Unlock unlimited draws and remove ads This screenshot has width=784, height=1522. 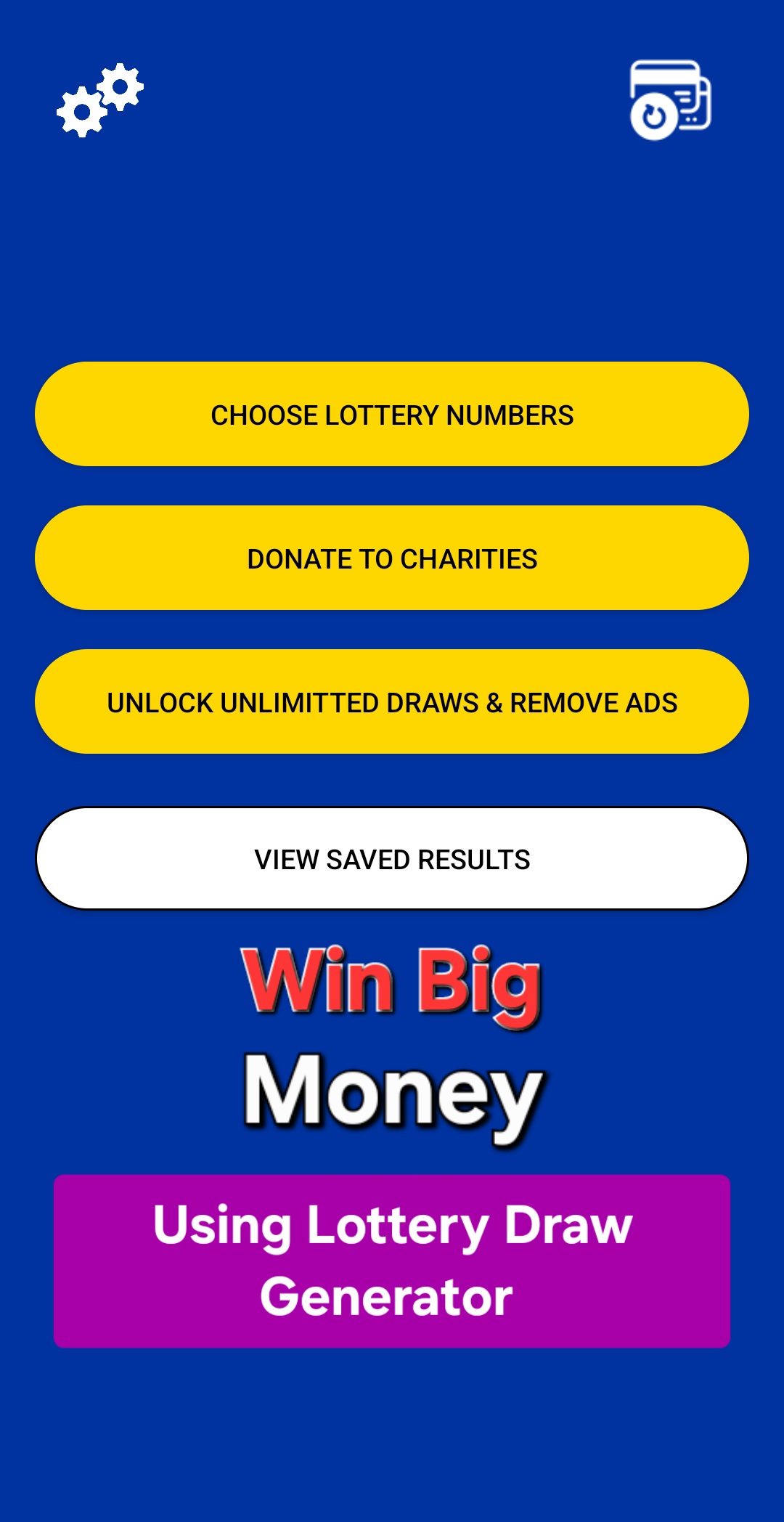pos(392,701)
